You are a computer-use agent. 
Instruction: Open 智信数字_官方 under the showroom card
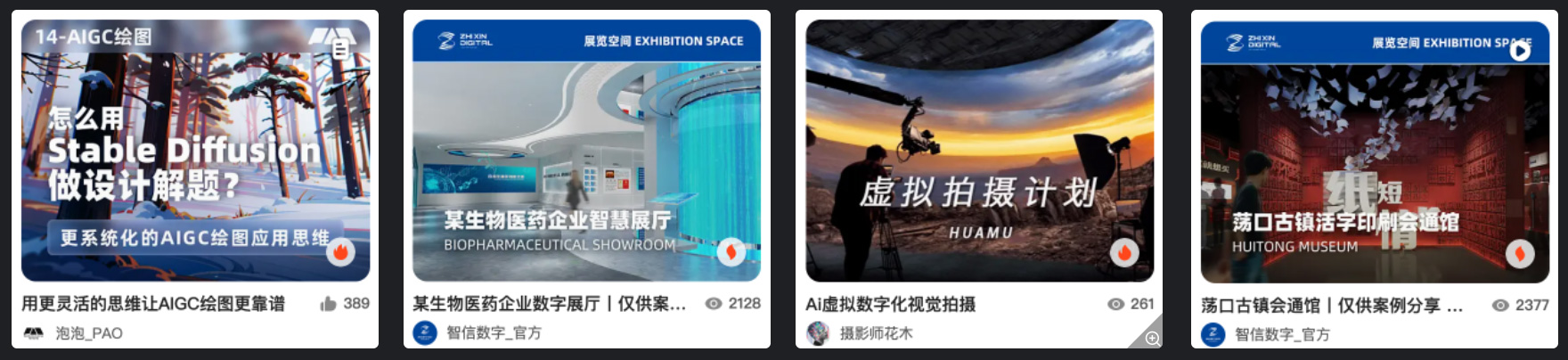coord(493,333)
